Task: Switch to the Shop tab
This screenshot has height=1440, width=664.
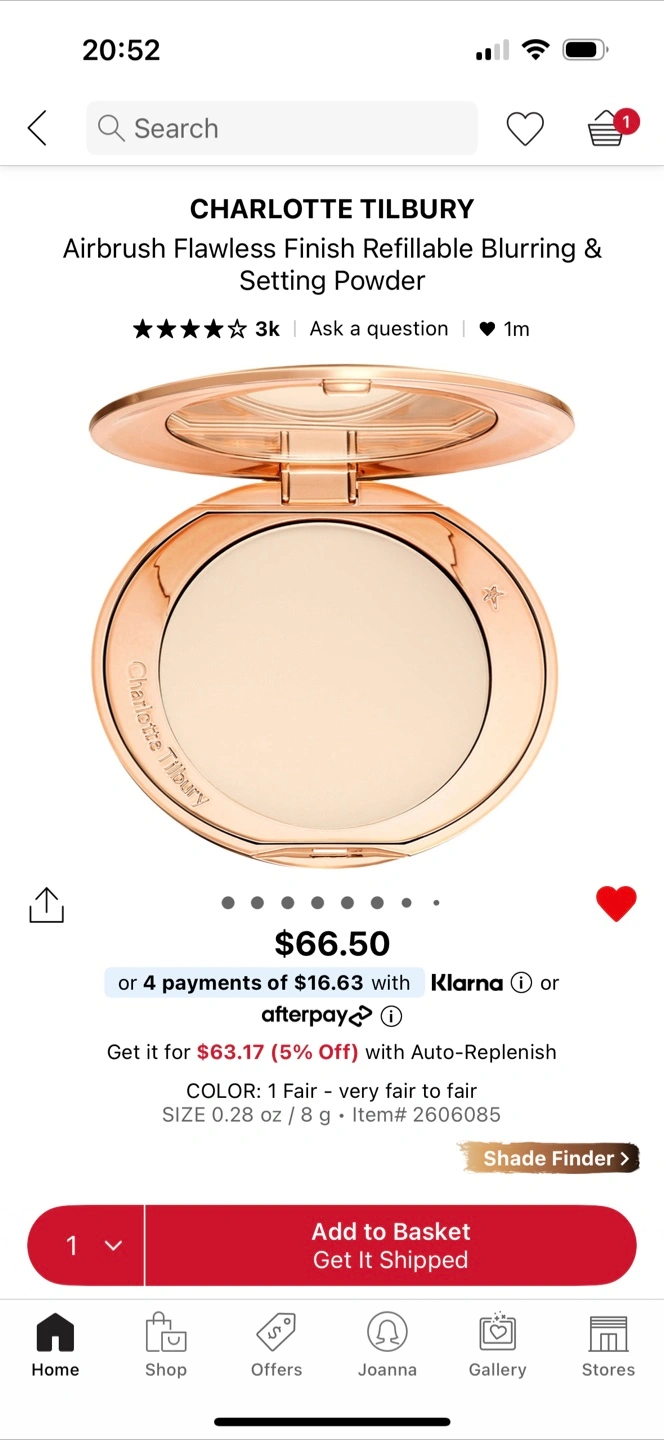Action: [166, 1346]
